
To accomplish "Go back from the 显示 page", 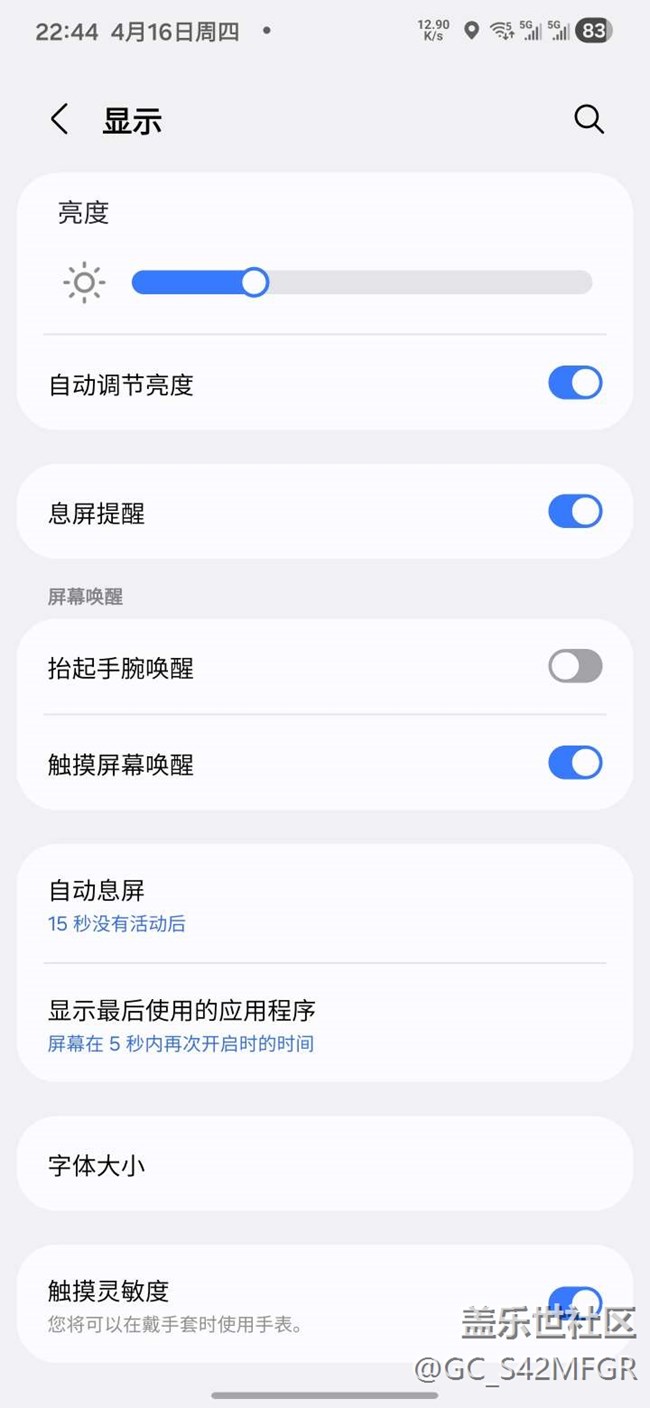I will pyautogui.click(x=60, y=120).
